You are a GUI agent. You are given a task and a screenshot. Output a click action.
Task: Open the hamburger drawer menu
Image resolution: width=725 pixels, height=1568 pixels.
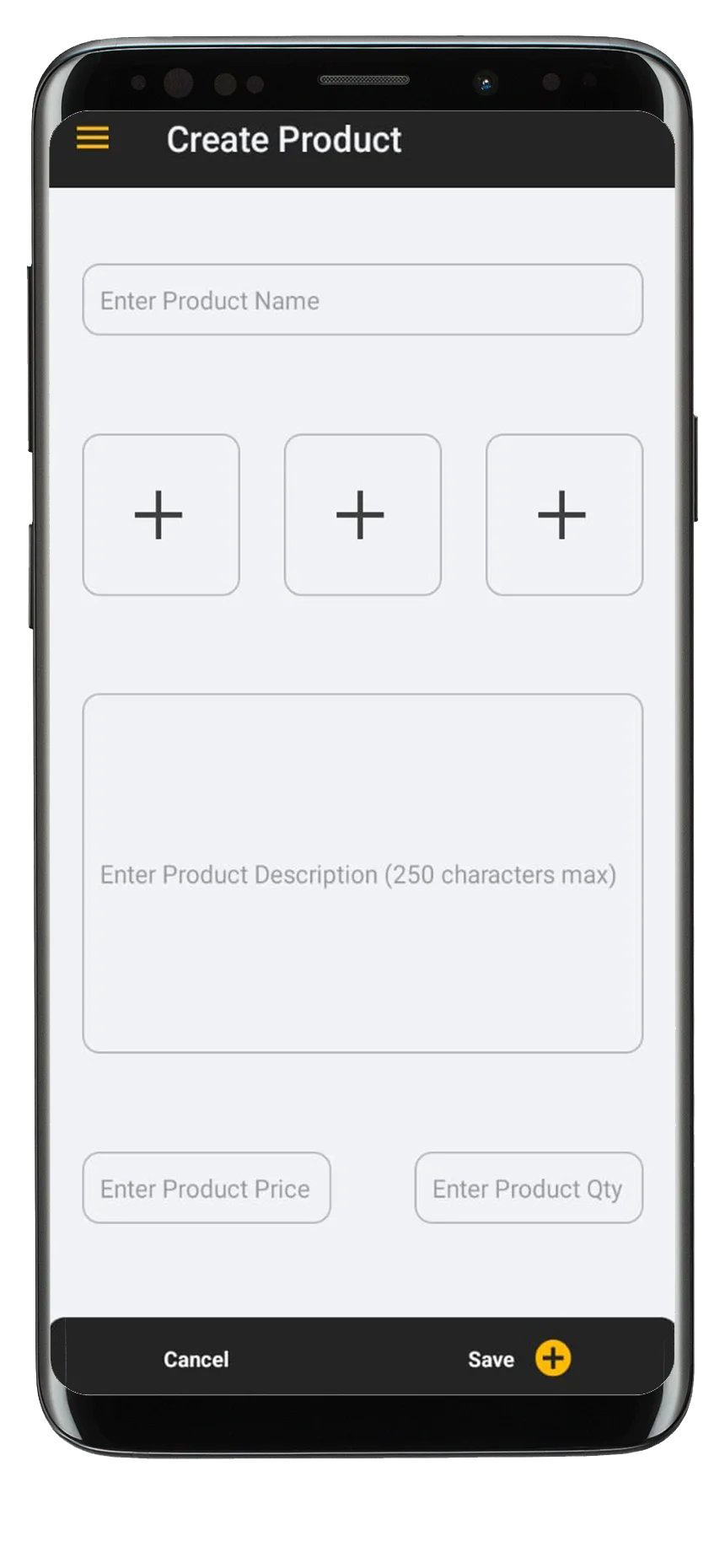click(93, 138)
